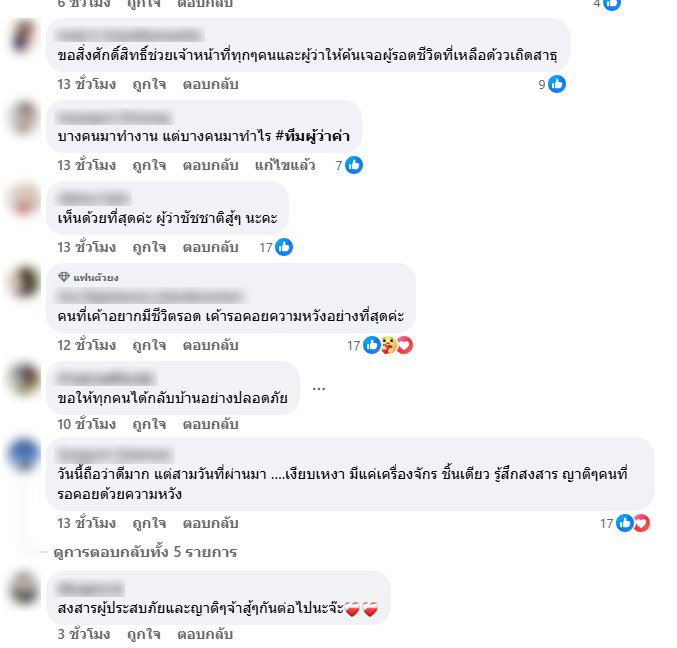The height and width of the screenshot is (648, 677).
Task: View reactions on comment คนที่เค้าอยากมีชีวิตรอด
Action: tap(385, 345)
